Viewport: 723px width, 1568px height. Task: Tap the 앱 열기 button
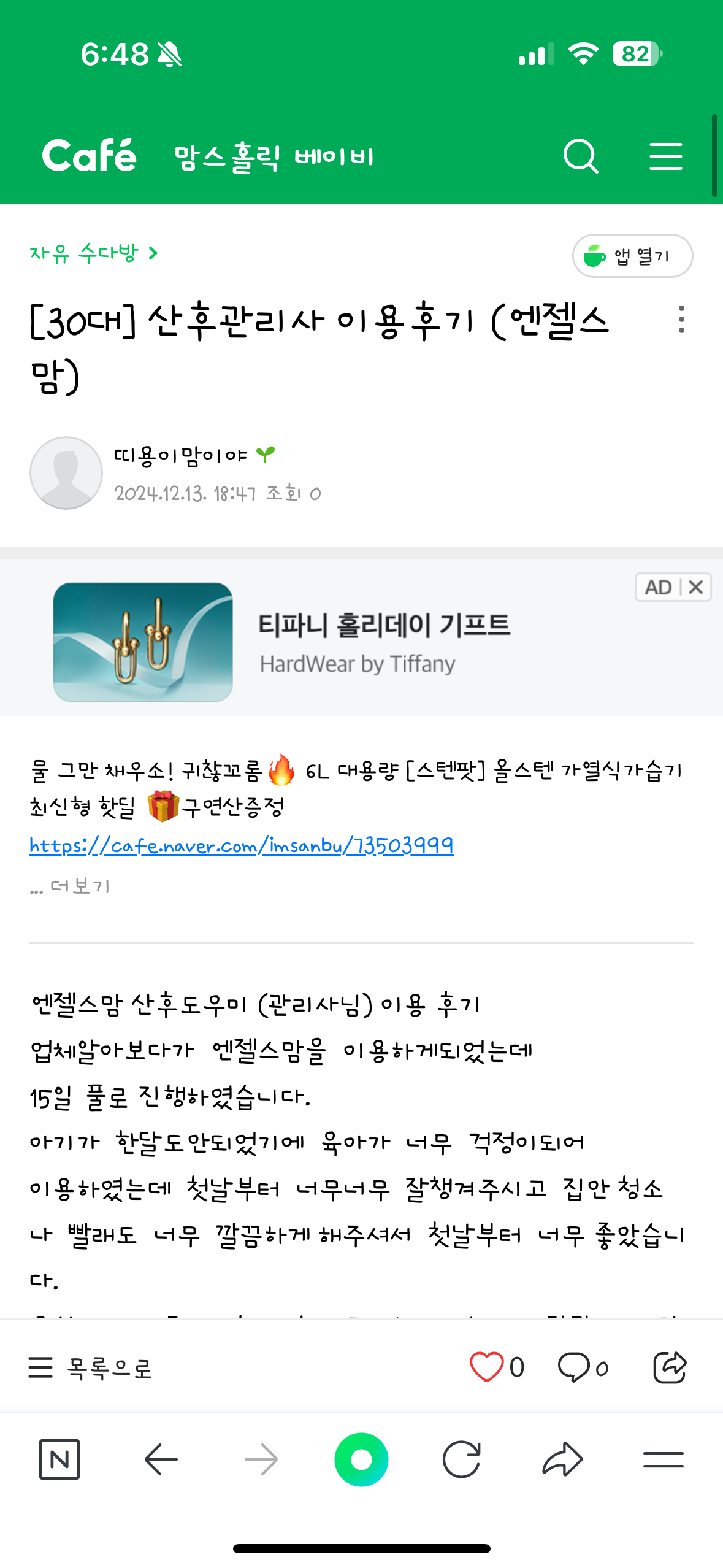coord(632,256)
